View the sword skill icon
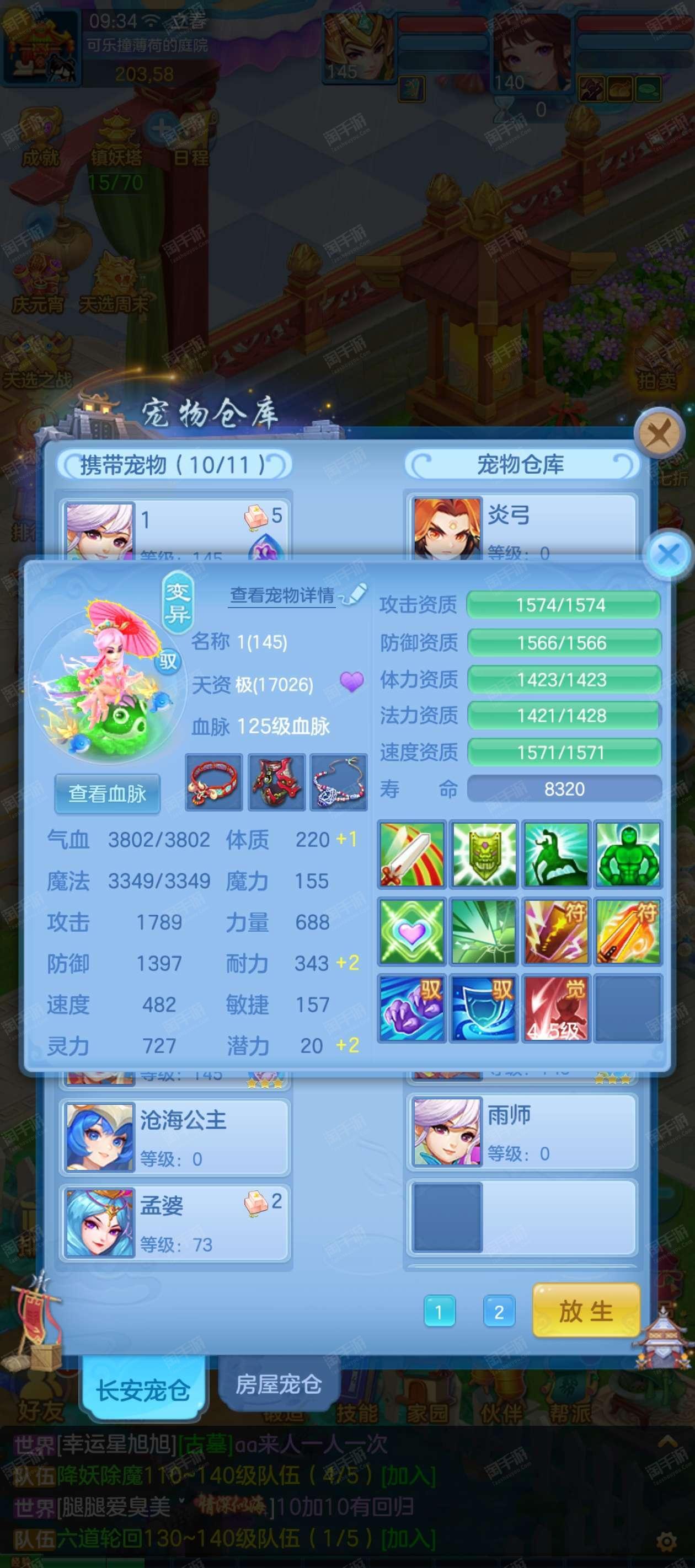The image size is (695, 1568). [x=413, y=854]
